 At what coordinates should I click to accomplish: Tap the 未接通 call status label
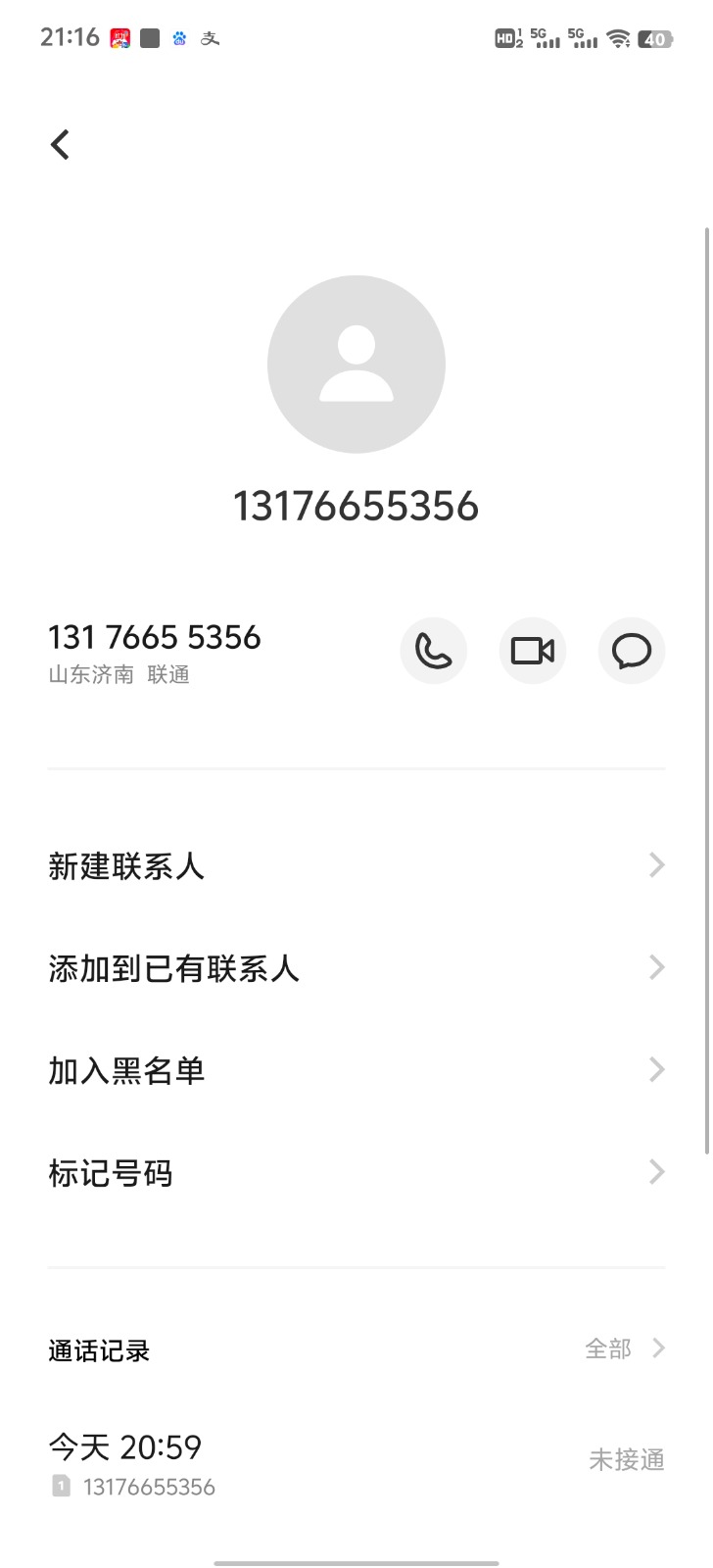coord(627,1460)
